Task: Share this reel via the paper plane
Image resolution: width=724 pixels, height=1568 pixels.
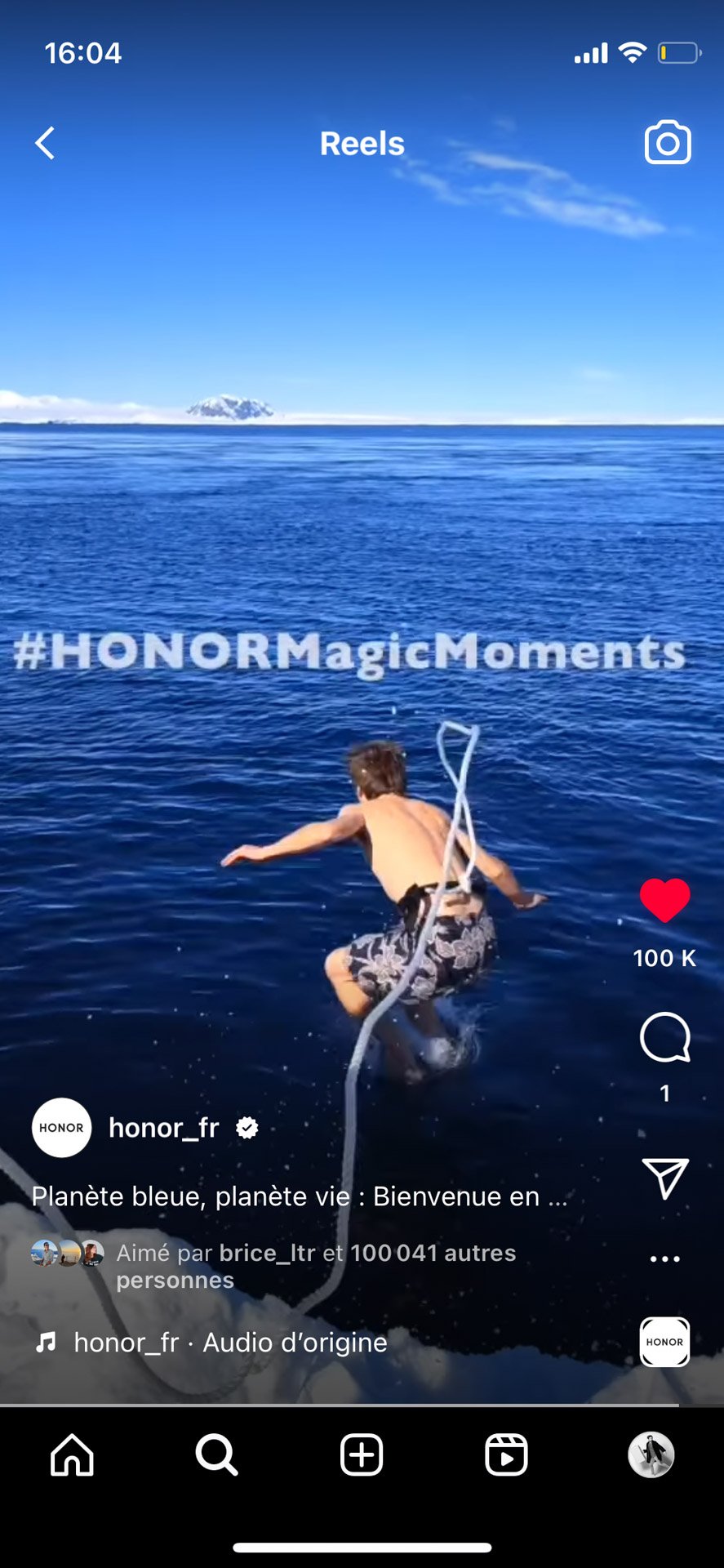Action: point(664,1178)
